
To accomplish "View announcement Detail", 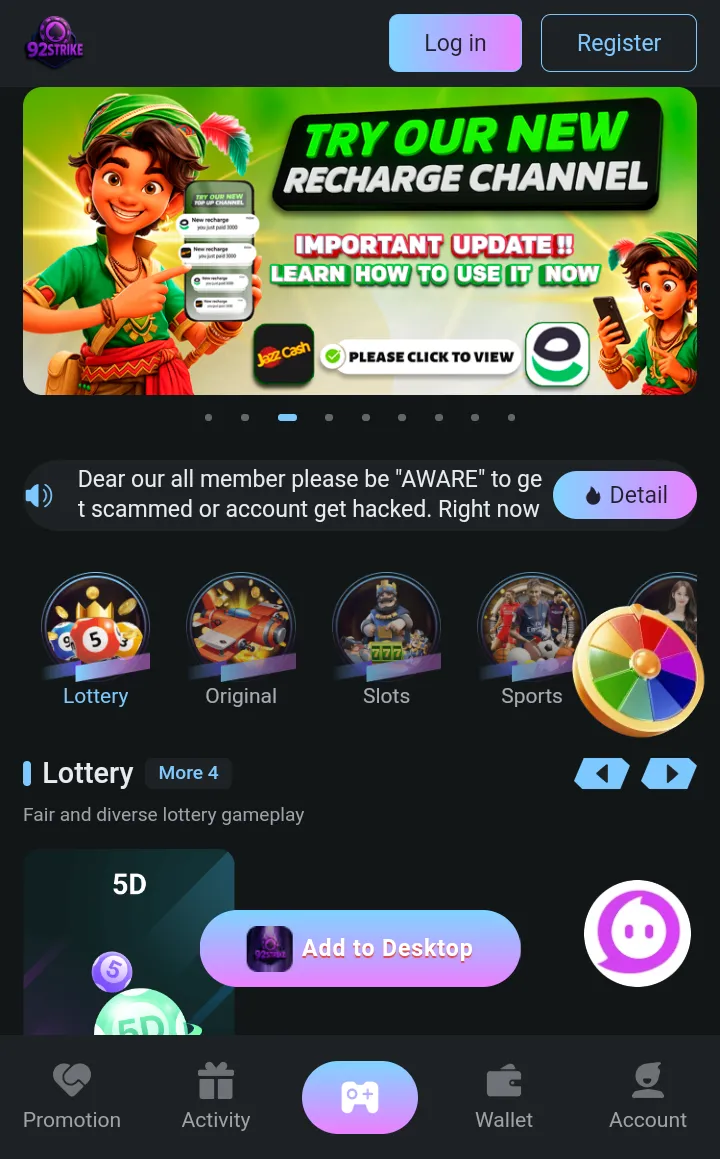I will [625, 495].
